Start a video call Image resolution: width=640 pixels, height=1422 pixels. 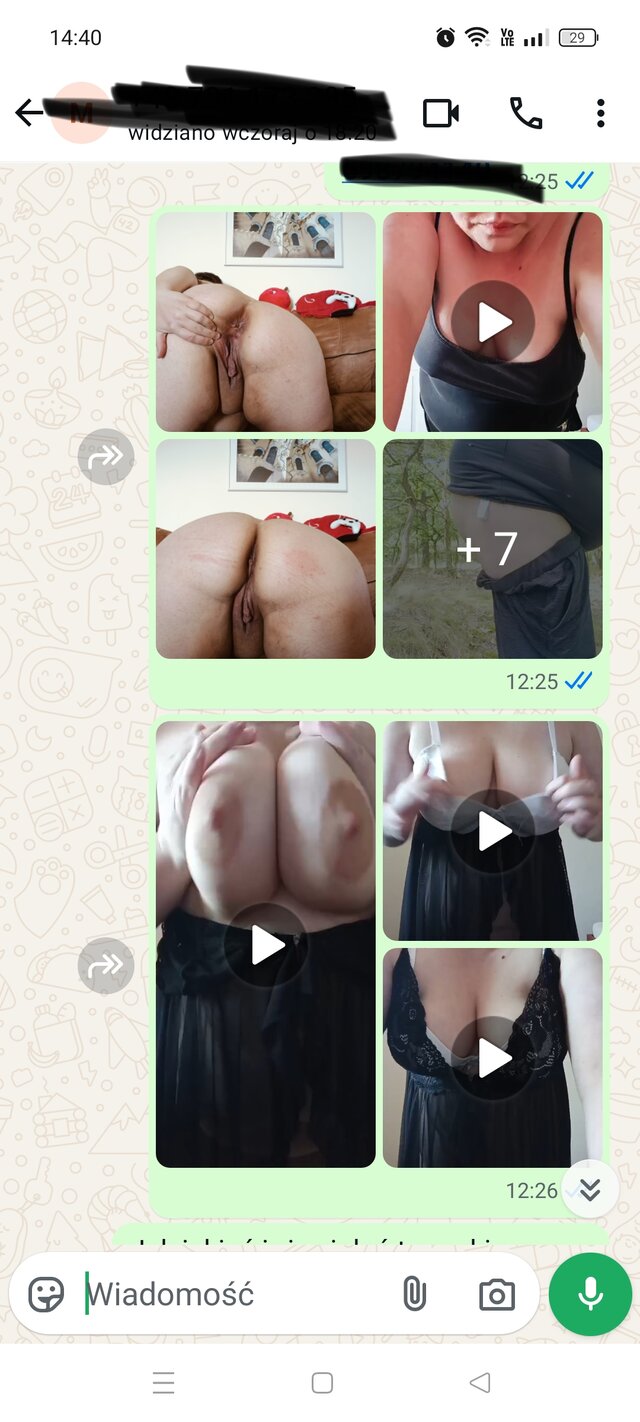pyautogui.click(x=440, y=113)
